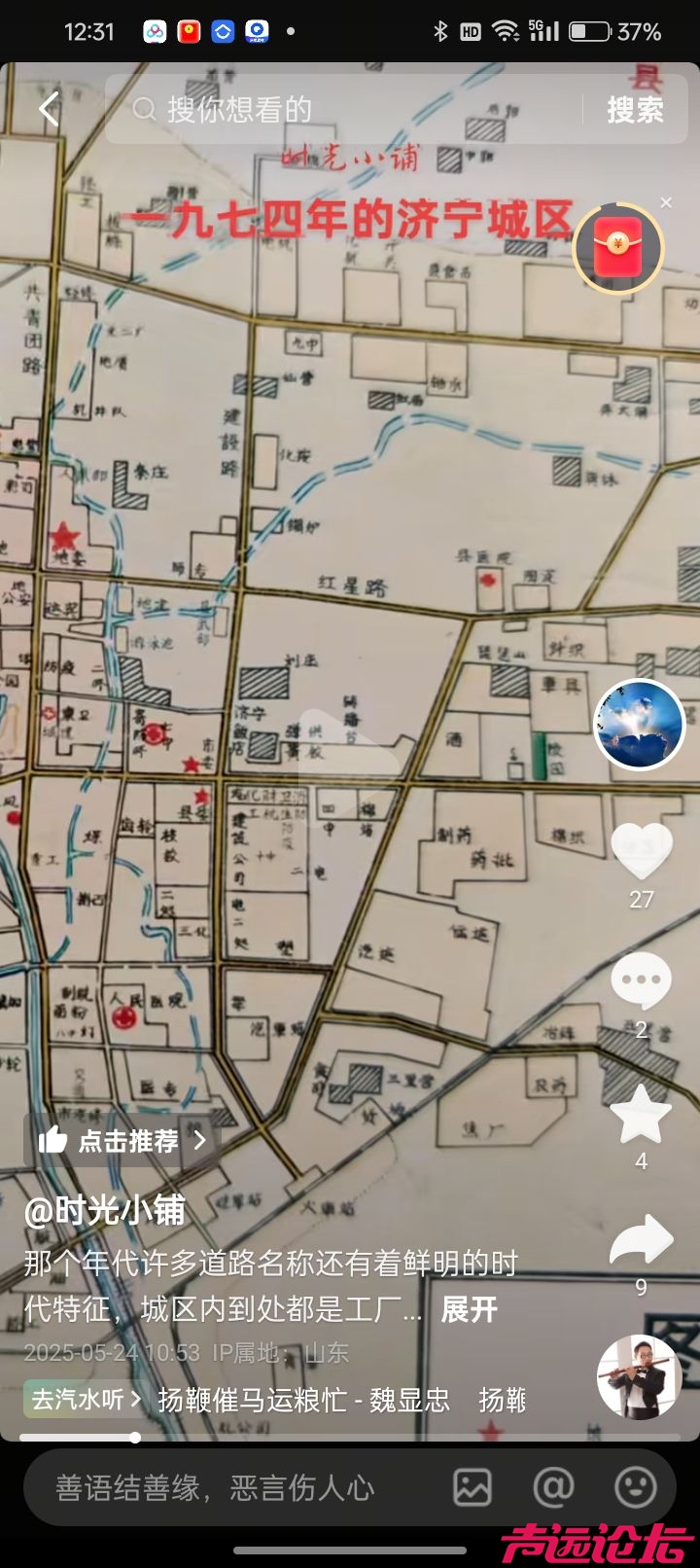This screenshot has height=1568, width=700.
Task: Expand the caption with 展开
Action: click(x=470, y=1309)
